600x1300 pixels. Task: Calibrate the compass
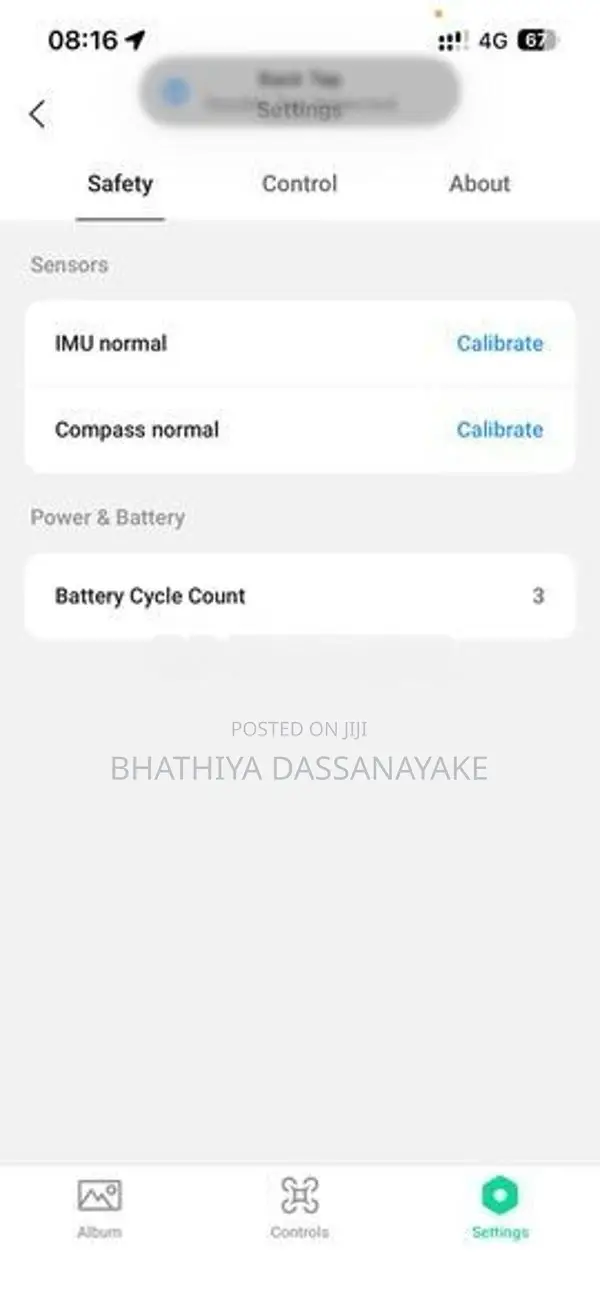click(x=500, y=430)
